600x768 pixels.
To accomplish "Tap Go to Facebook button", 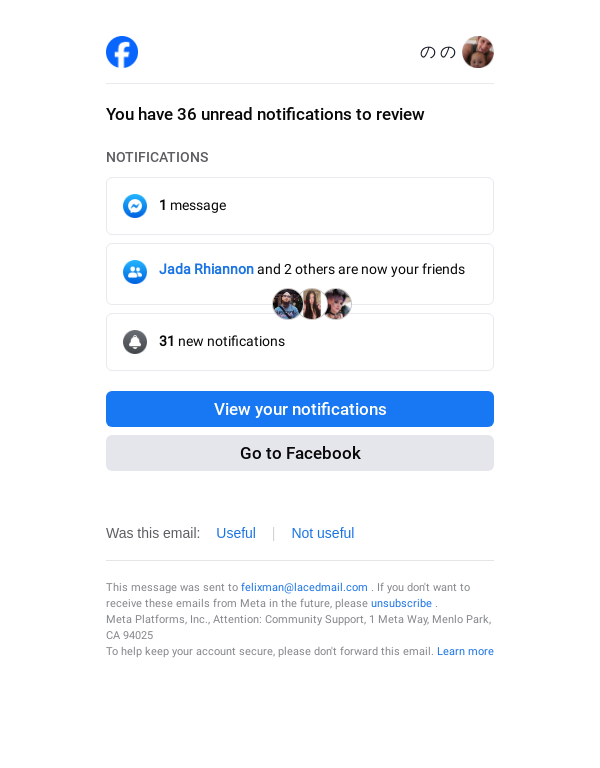I will tap(299, 453).
